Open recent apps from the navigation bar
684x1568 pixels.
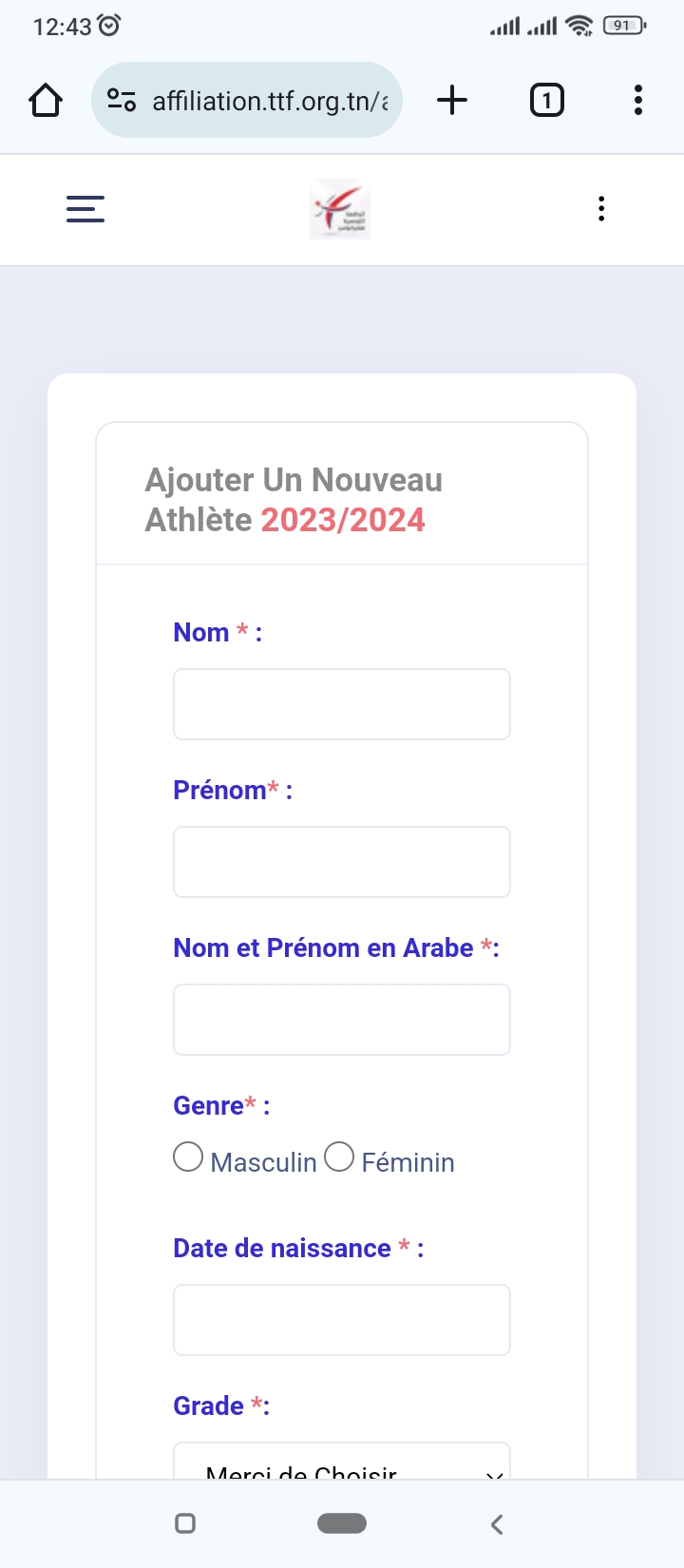point(186,1524)
